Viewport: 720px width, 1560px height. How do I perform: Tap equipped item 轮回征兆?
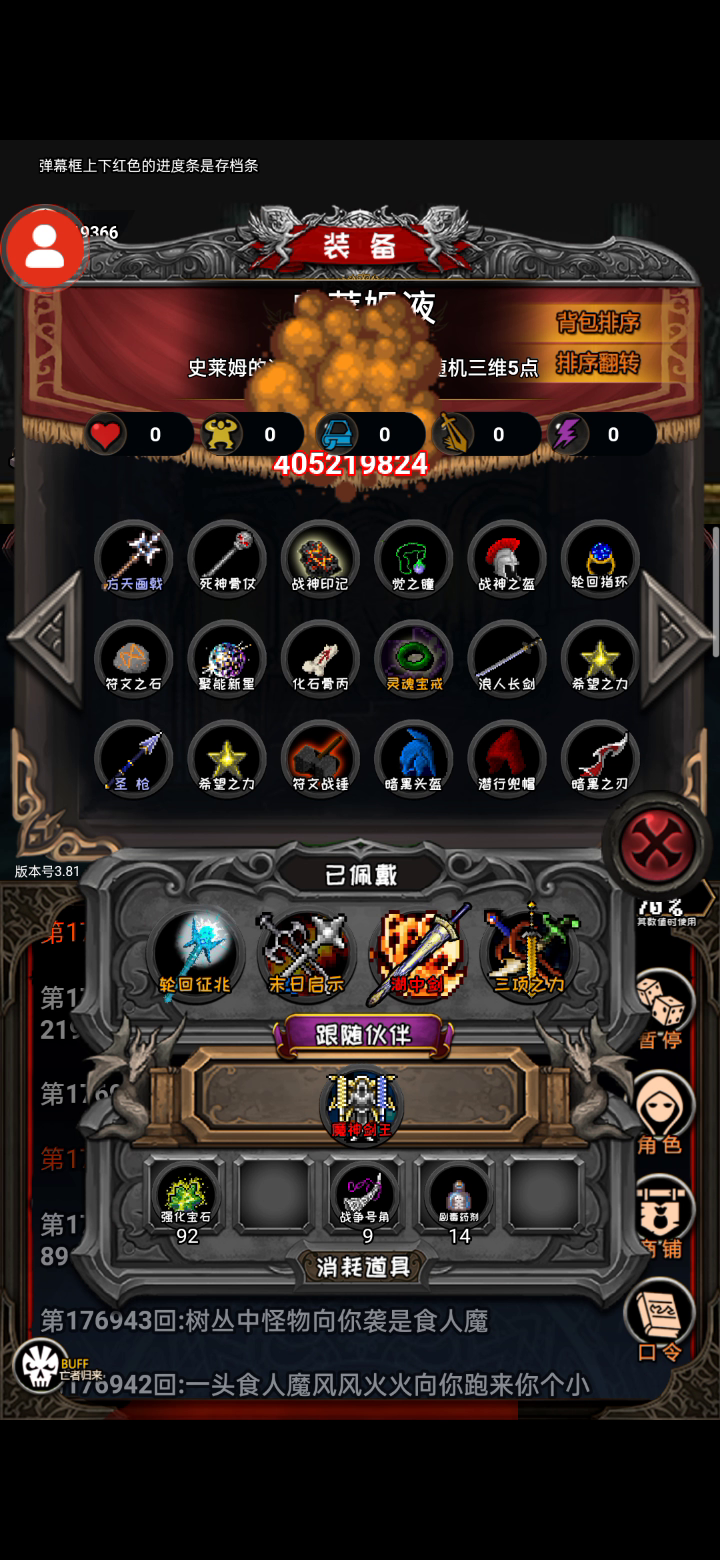click(195, 955)
